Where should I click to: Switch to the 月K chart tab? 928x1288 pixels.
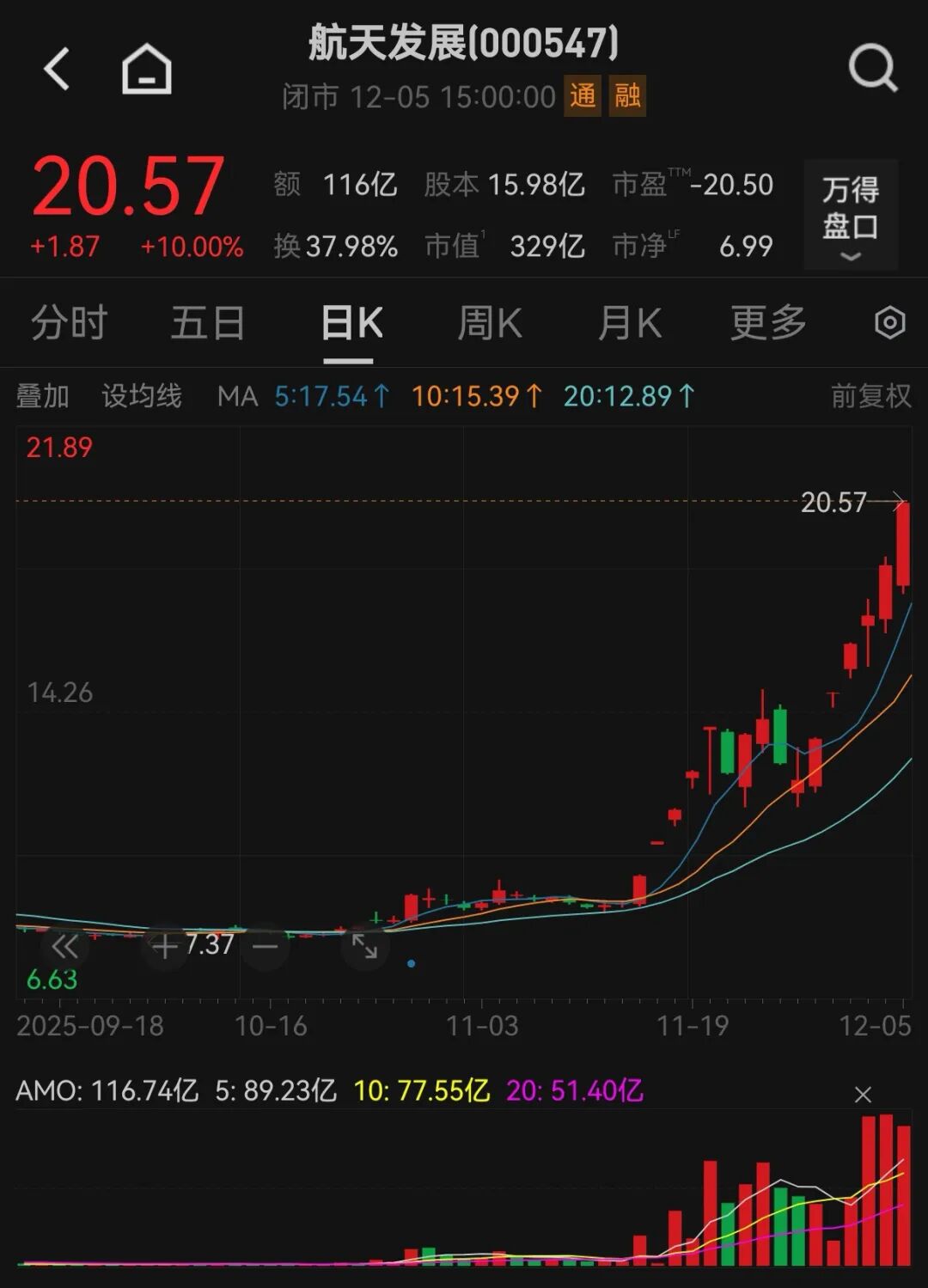(x=630, y=324)
